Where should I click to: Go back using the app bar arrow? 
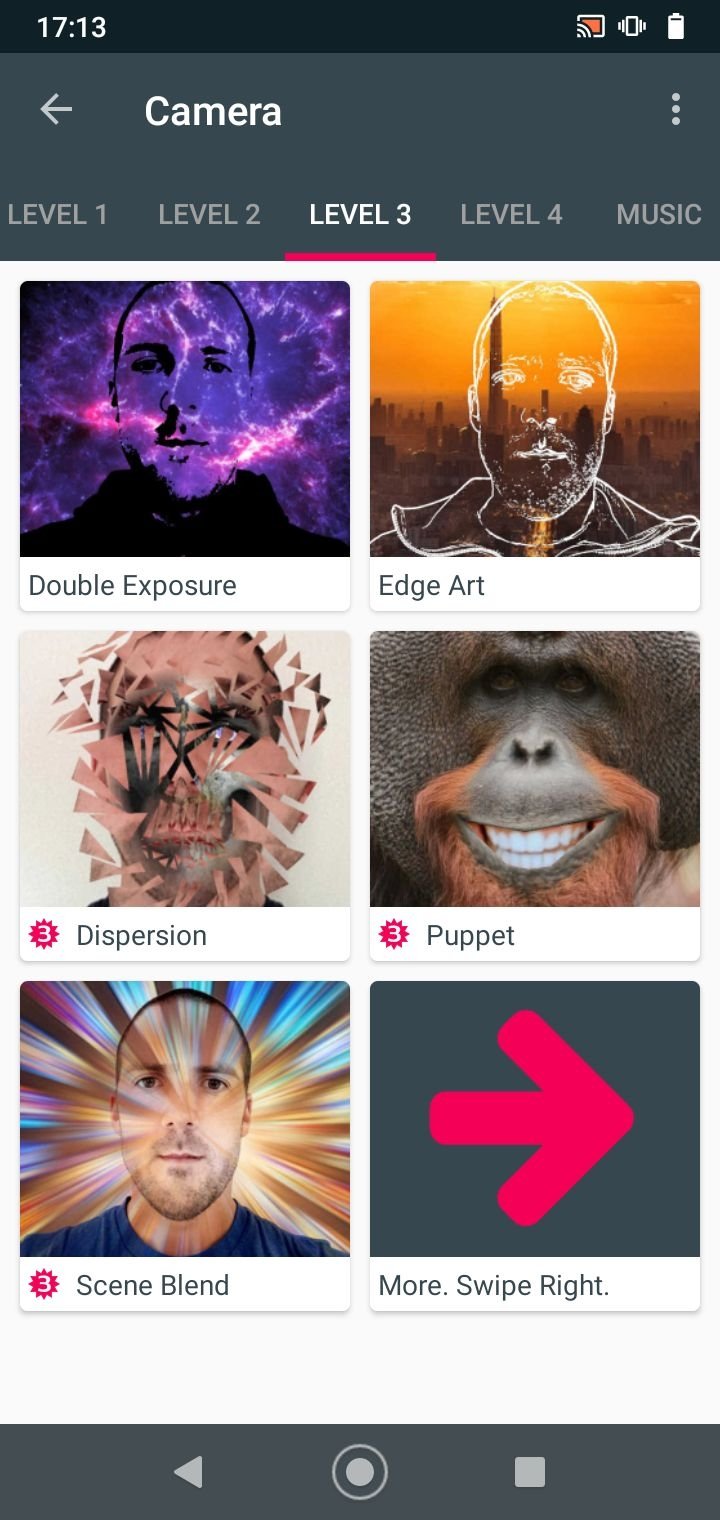coord(56,110)
